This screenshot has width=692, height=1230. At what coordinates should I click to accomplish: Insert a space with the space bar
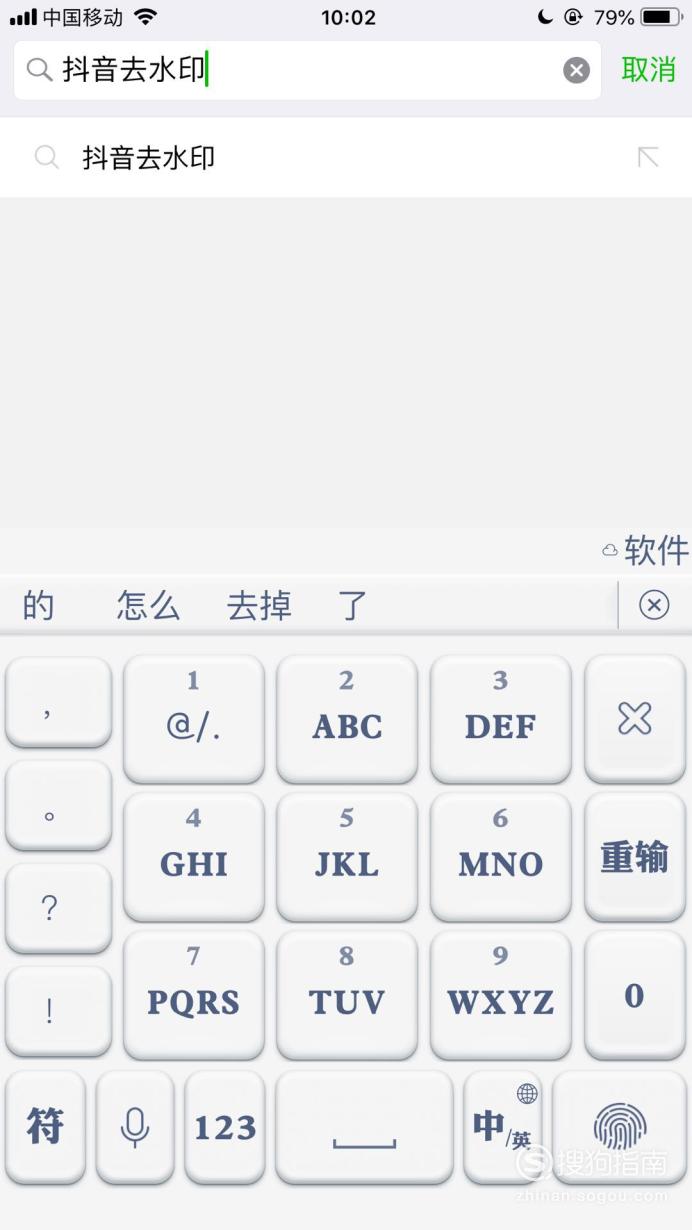364,1127
